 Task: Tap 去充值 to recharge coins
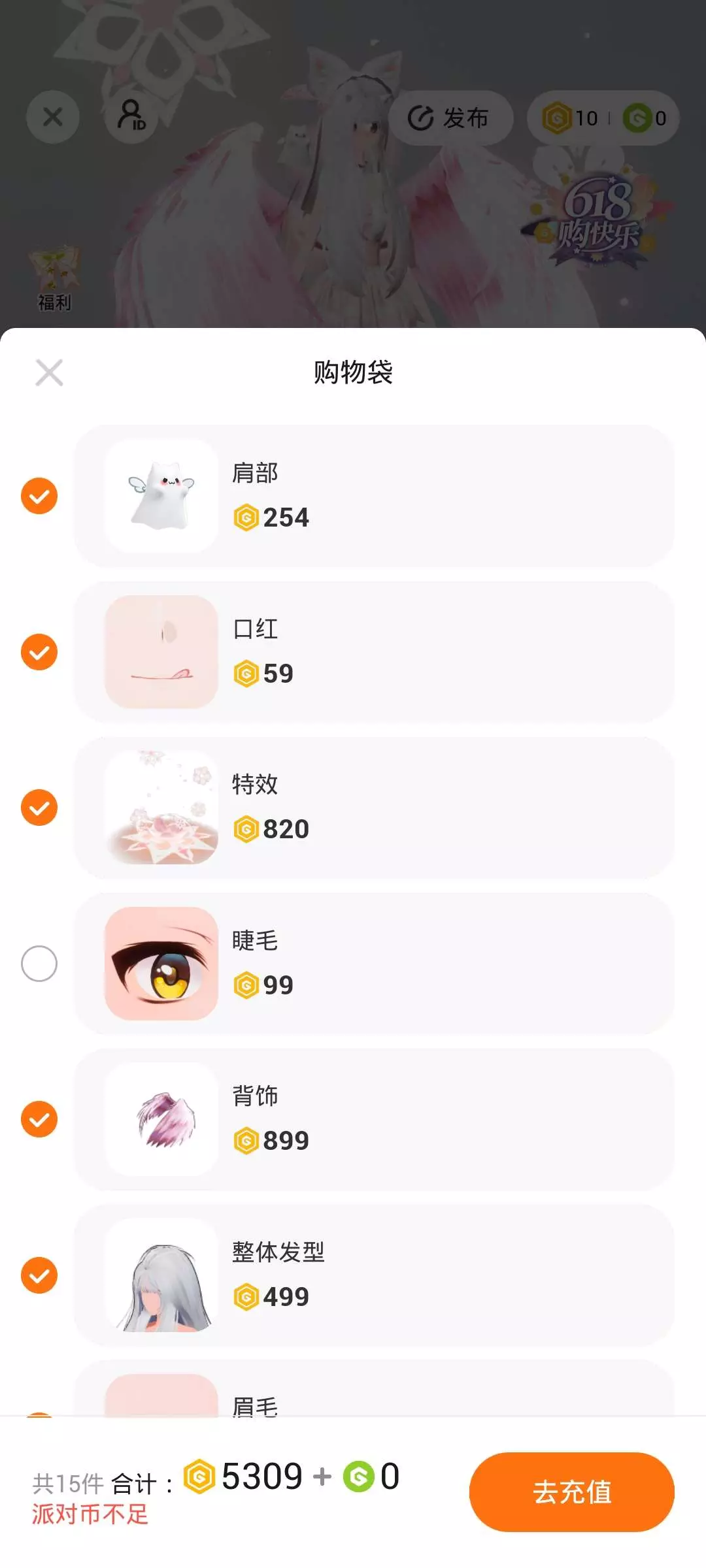coord(571,1492)
